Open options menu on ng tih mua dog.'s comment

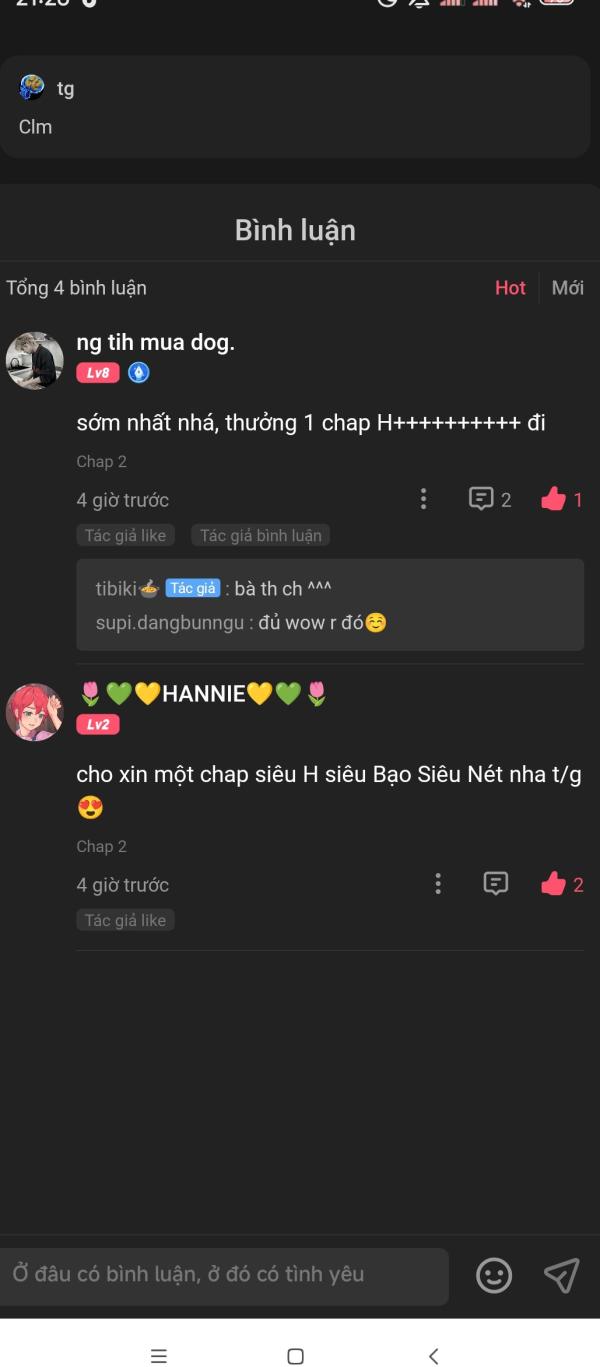click(x=424, y=499)
